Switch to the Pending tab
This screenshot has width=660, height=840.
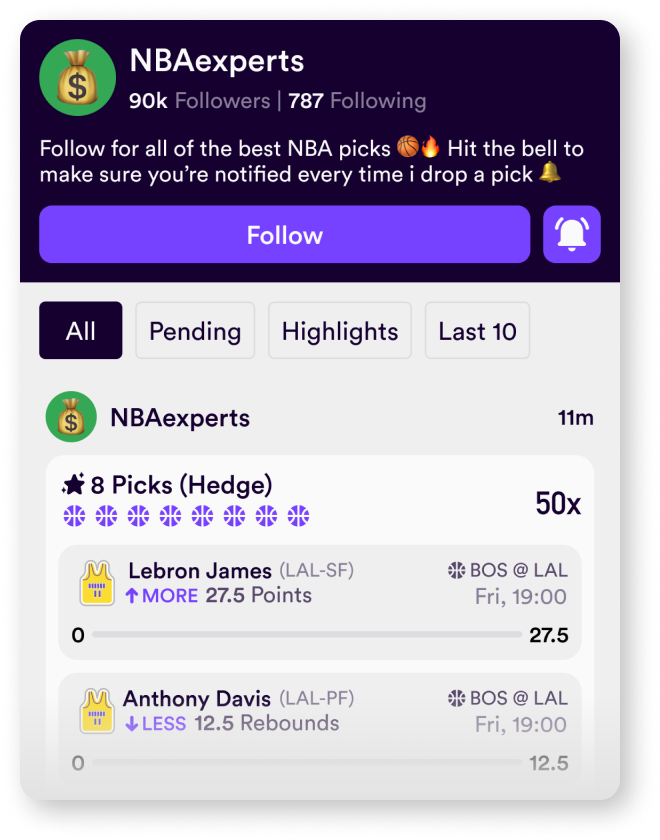(195, 331)
